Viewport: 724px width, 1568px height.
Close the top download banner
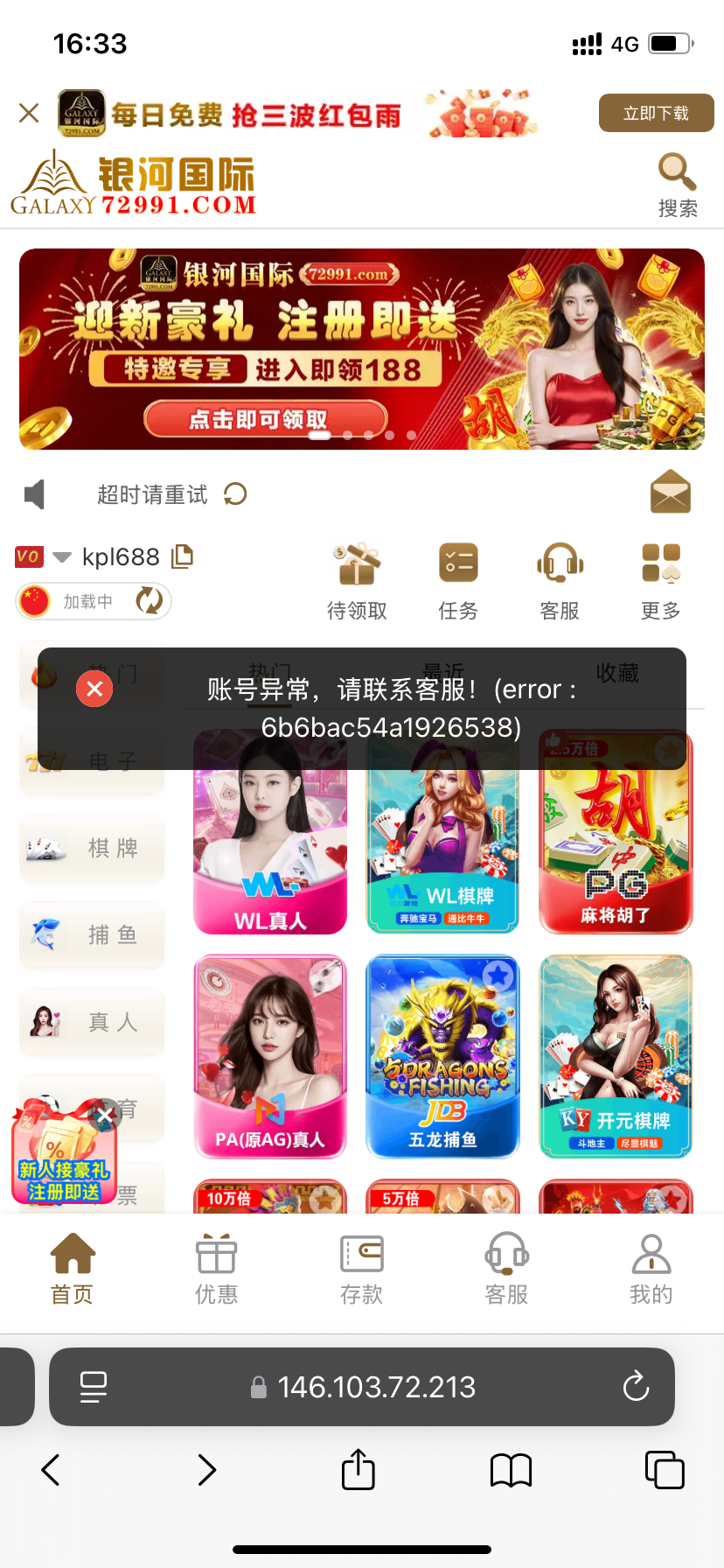29,113
